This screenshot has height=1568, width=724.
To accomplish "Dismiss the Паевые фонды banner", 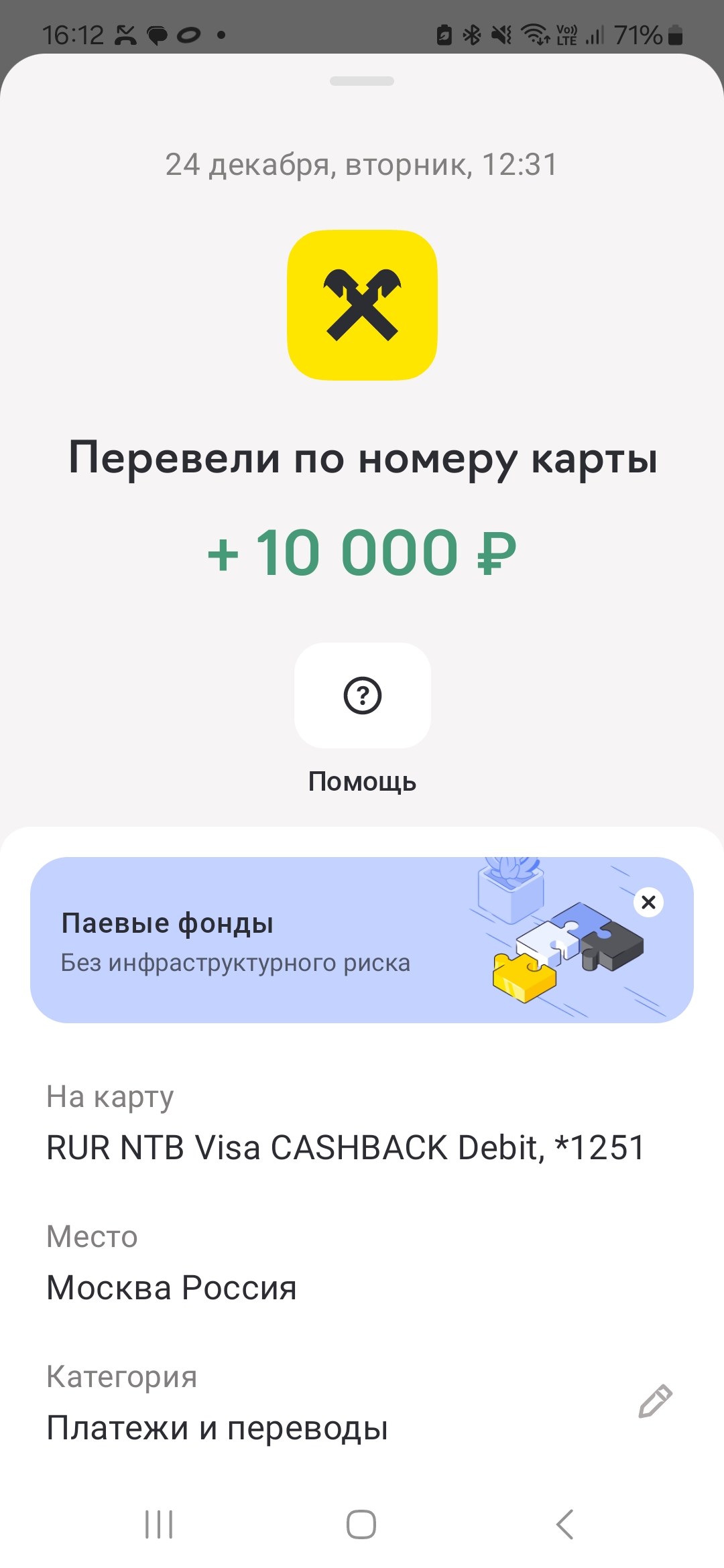I will (x=648, y=902).
